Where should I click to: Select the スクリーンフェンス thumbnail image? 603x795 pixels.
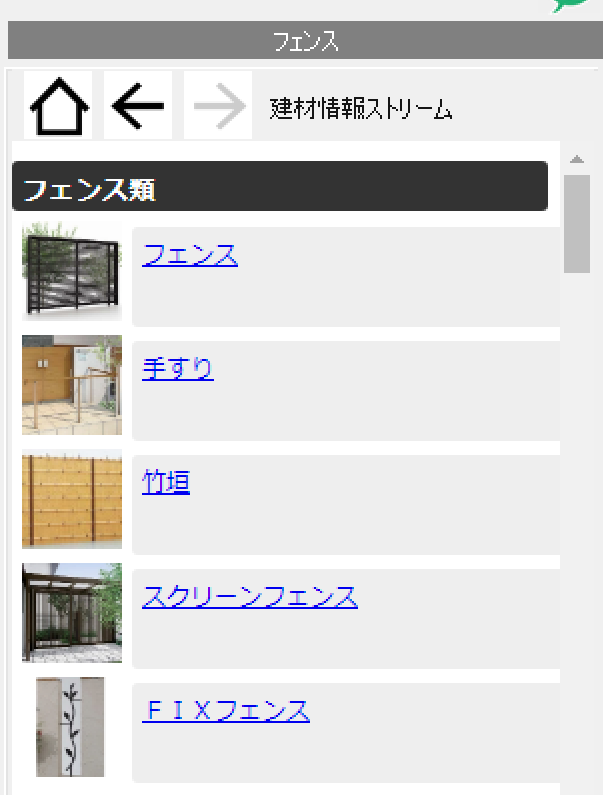71,613
